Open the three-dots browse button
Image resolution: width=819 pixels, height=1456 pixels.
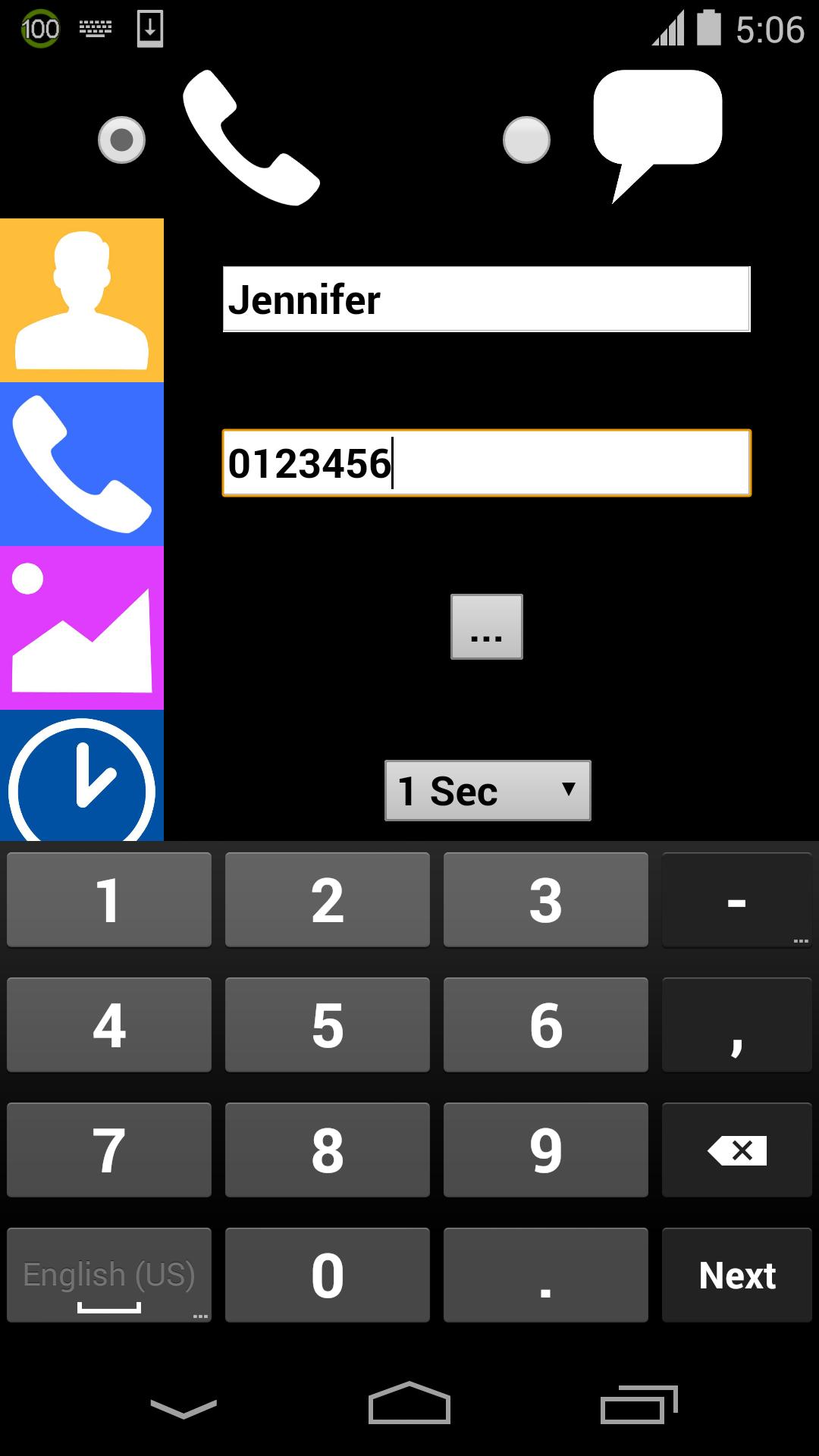coord(486,626)
